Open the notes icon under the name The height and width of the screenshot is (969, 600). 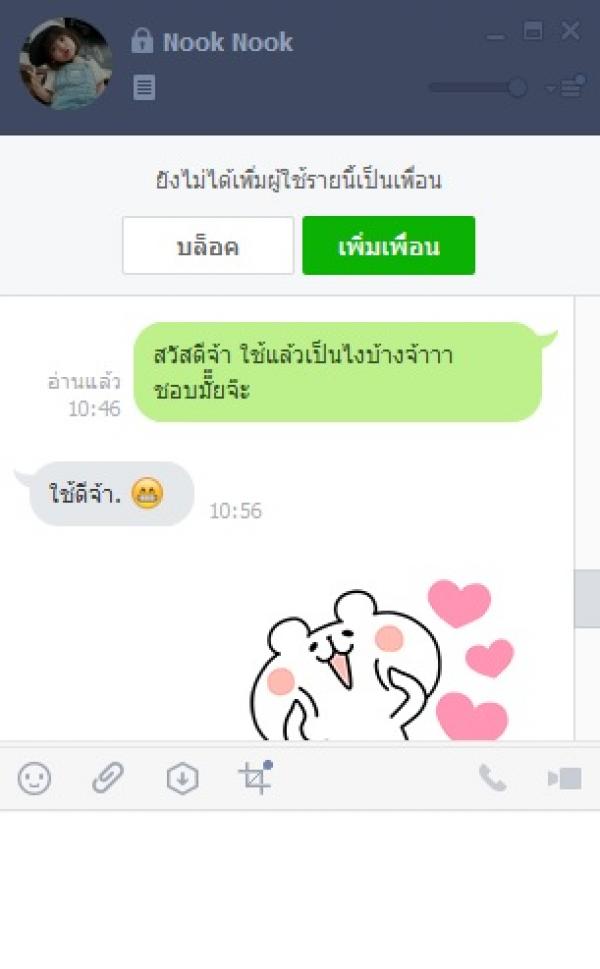tap(144, 88)
